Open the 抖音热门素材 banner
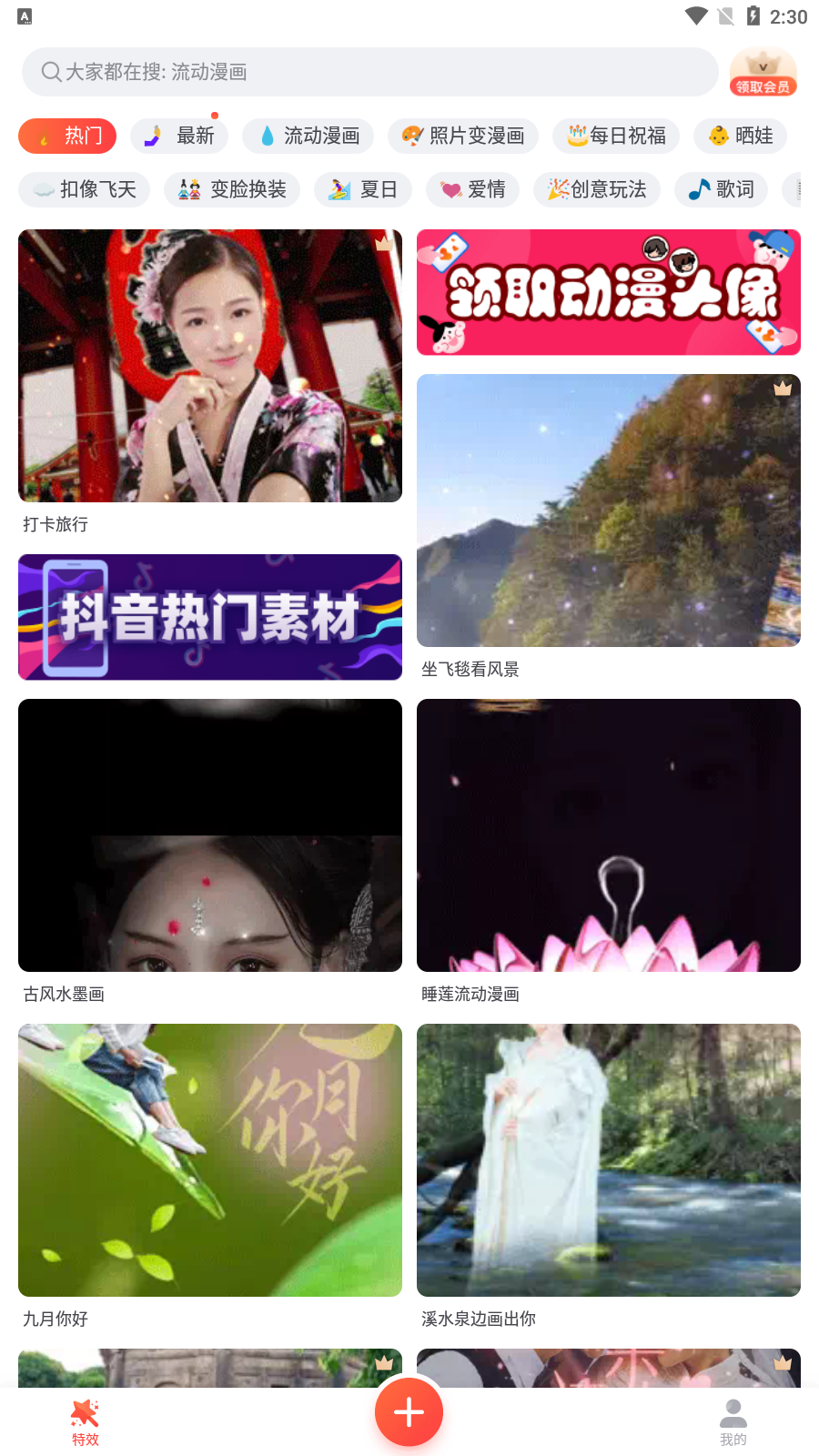The width and height of the screenshot is (819, 1456). pyautogui.click(x=209, y=617)
